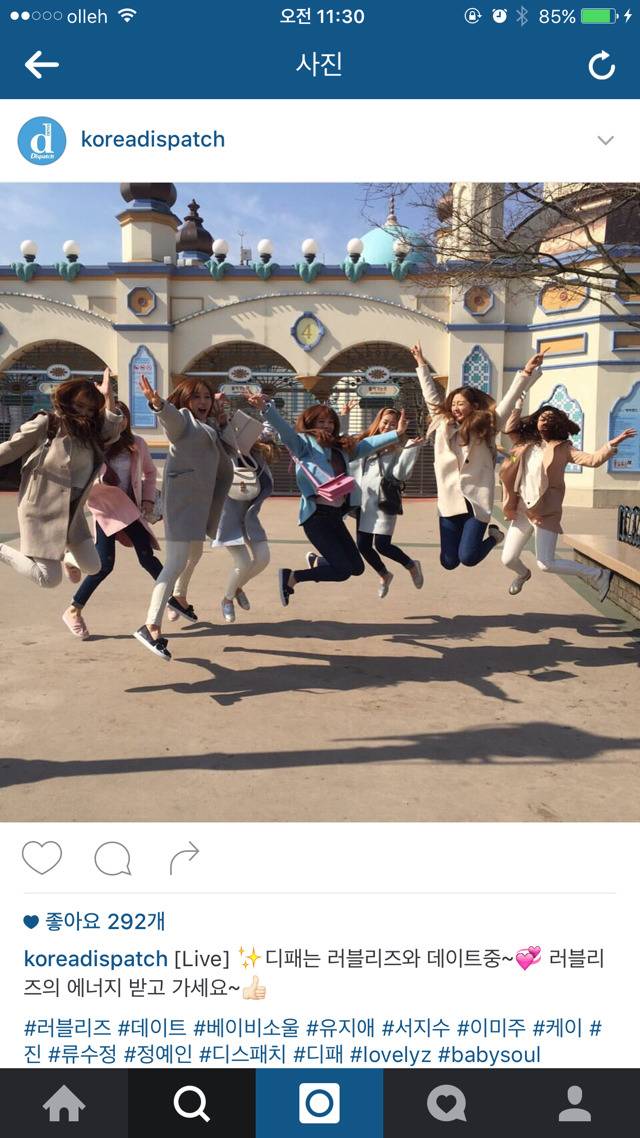Refresh the photo post
The width and height of the screenshot is (640, 1138).
click(x=601, y=66)
